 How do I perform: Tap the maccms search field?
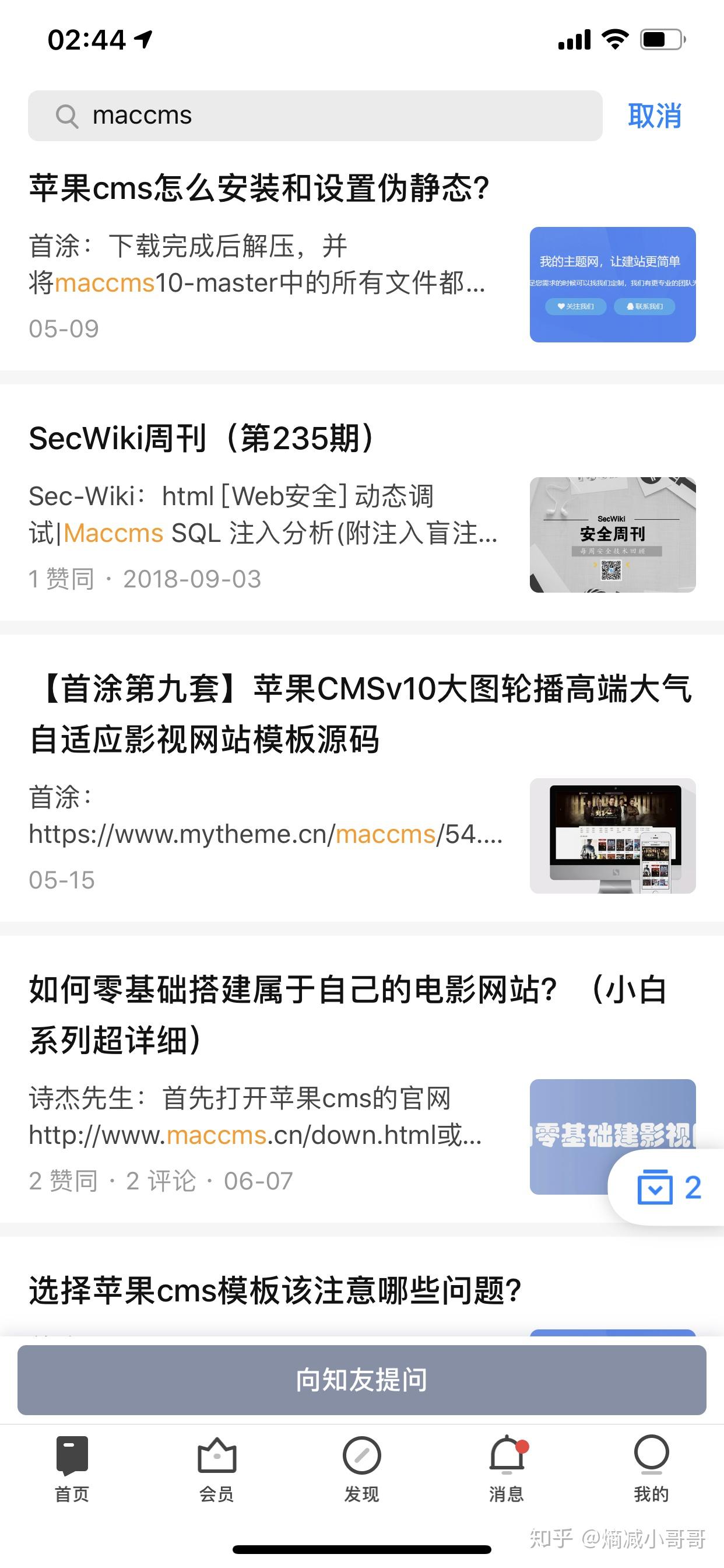(315, 116)
